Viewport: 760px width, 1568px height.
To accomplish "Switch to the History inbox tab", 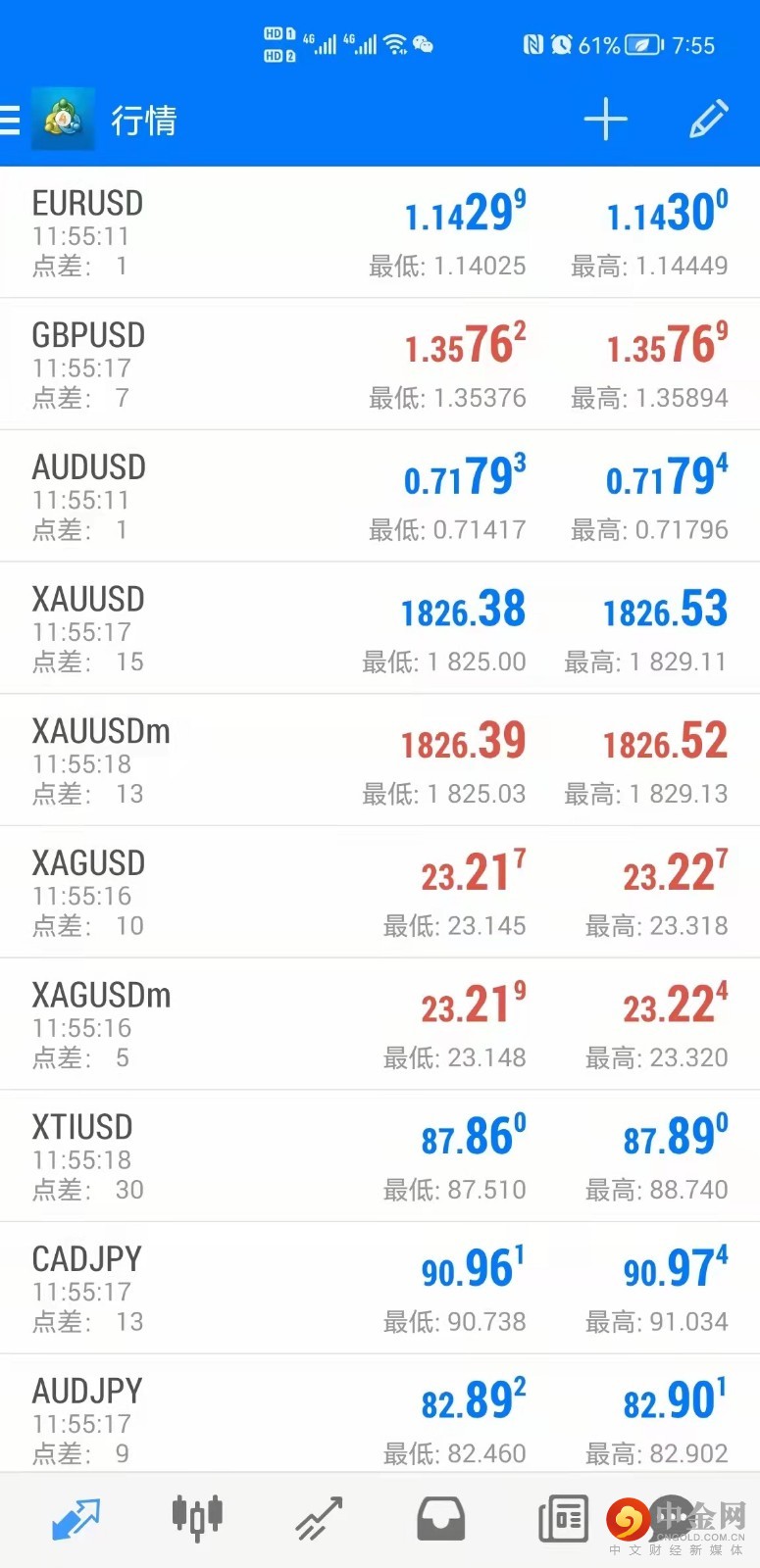I will point(440,1519).
